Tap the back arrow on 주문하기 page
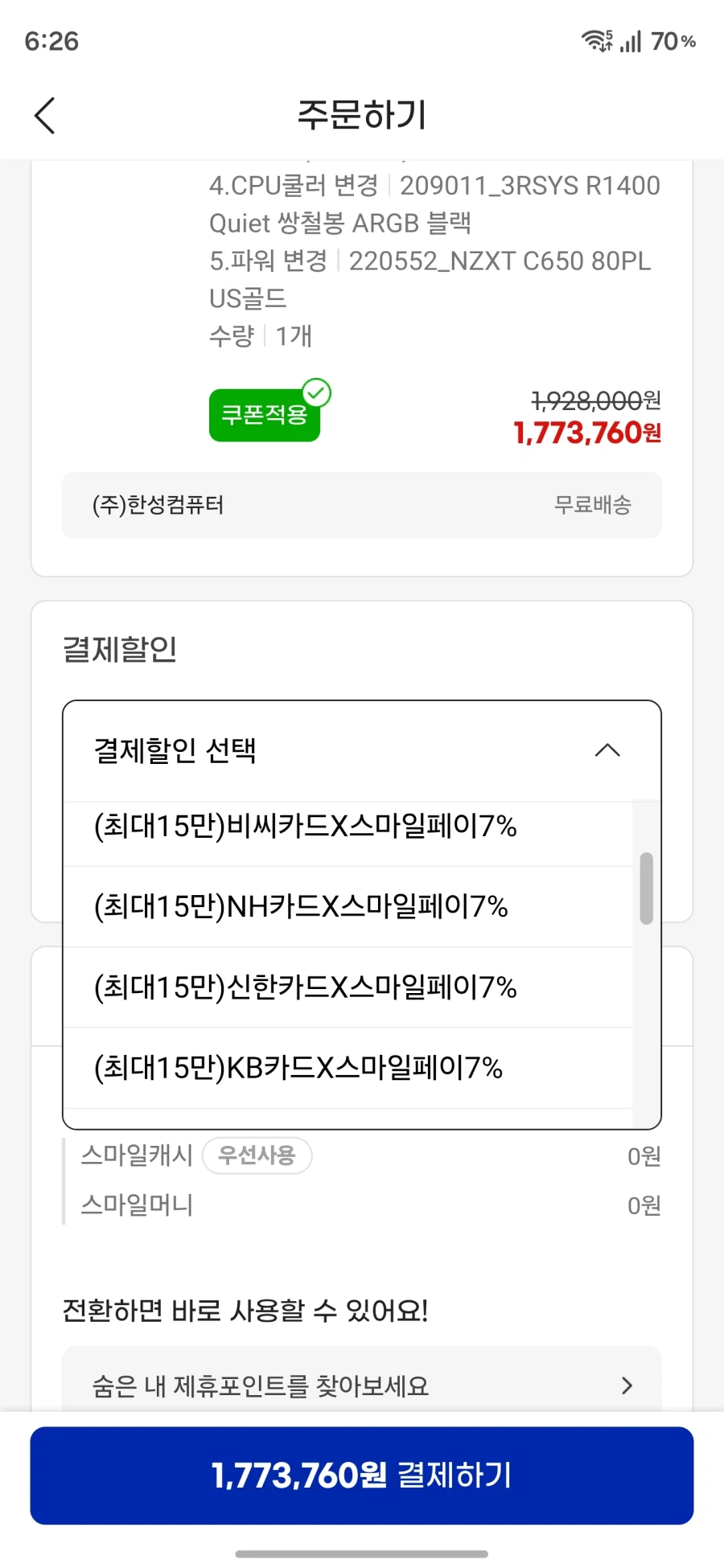The height and width of the screenshot is (1568, 724). (44, 115)
